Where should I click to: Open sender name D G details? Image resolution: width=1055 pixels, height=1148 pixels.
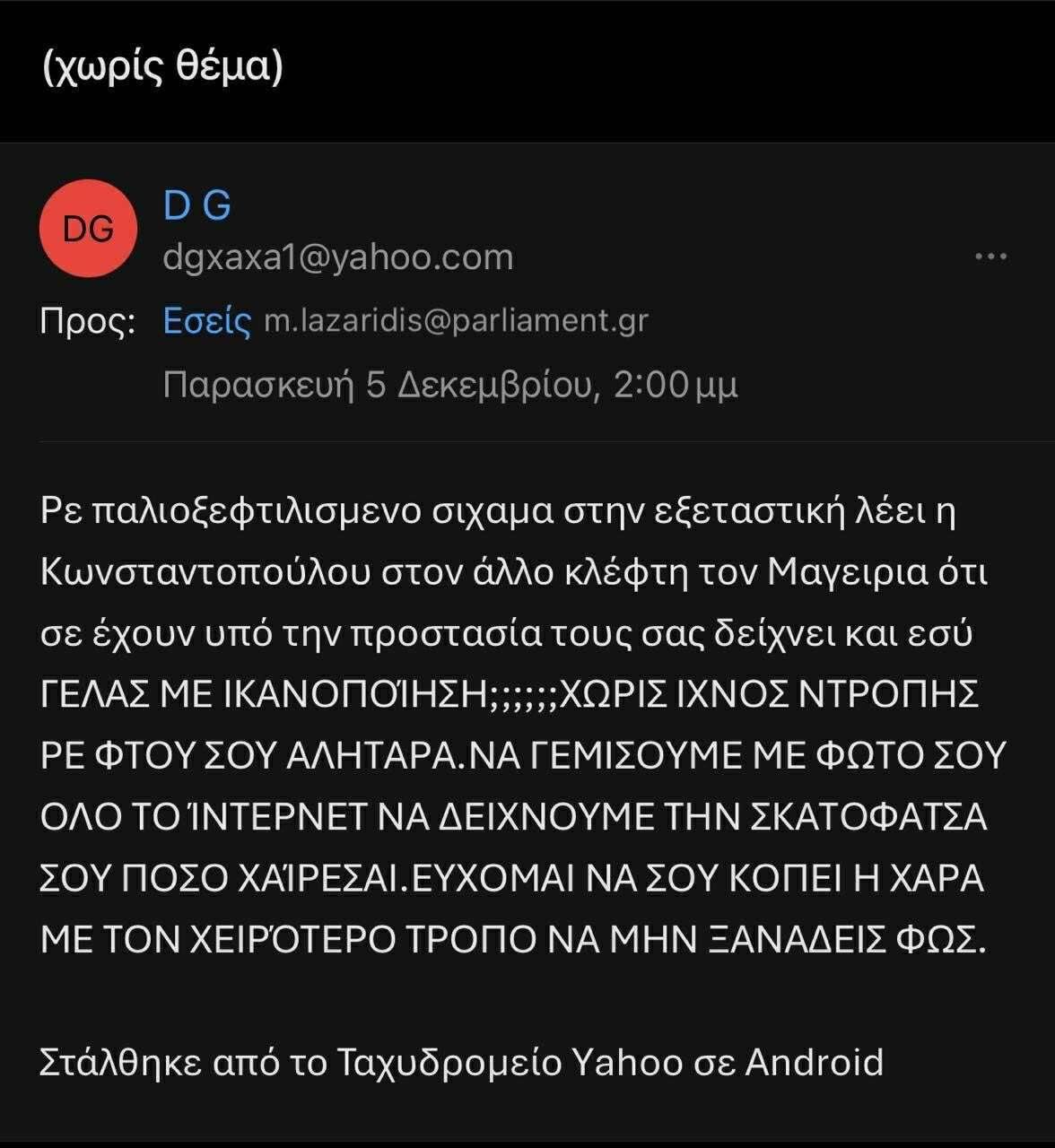coord(197,206)
